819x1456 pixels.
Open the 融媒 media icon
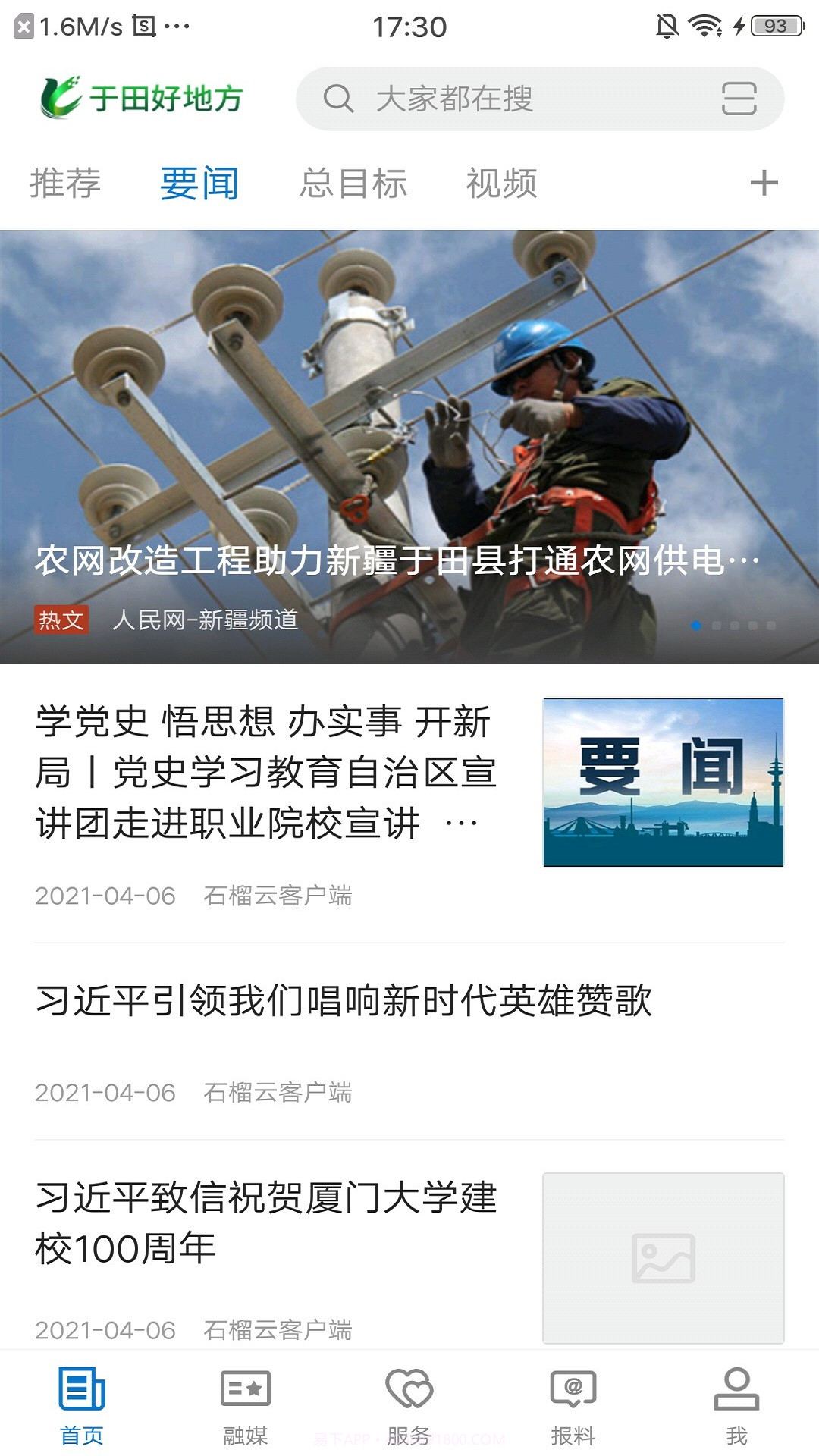click(246, 1403)
